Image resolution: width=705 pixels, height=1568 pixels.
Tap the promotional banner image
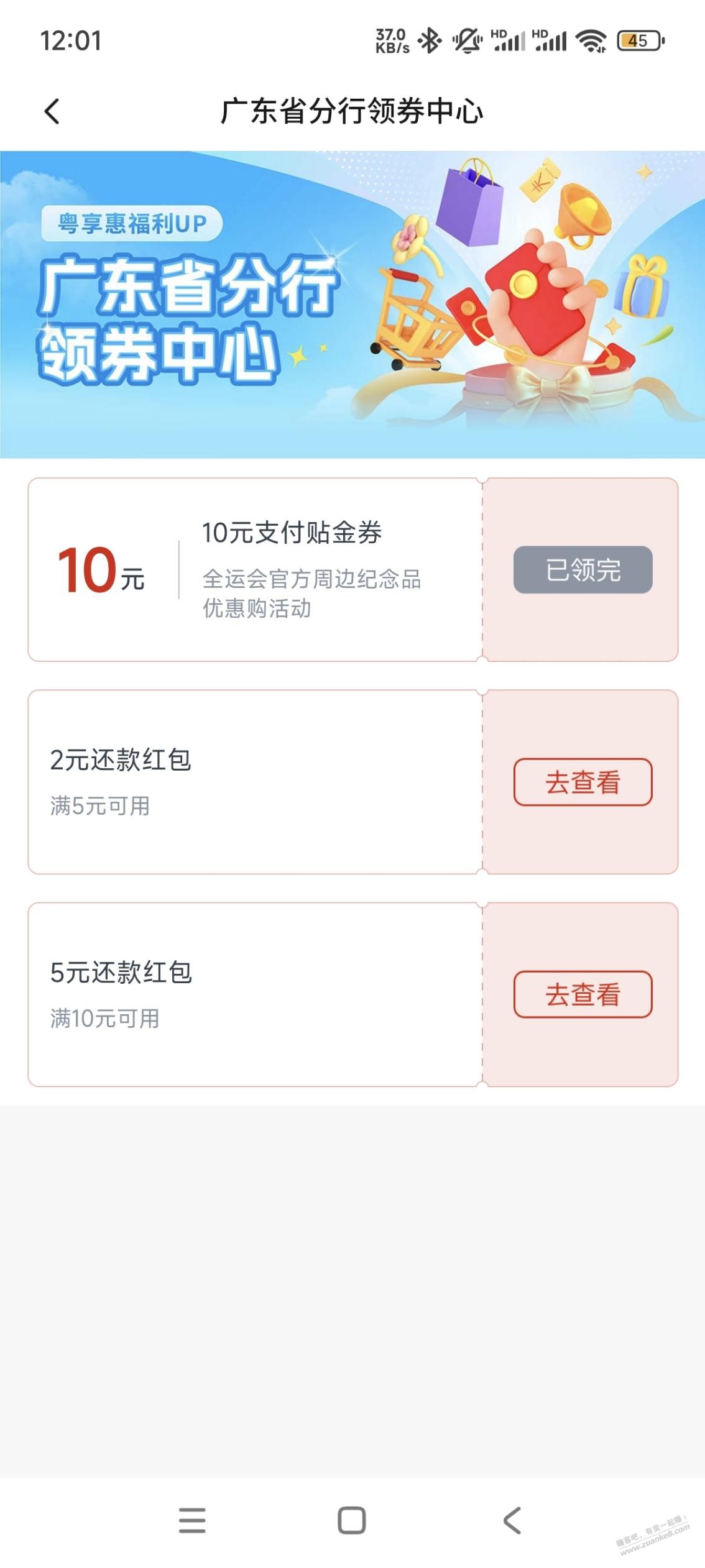tap(352, 301)
